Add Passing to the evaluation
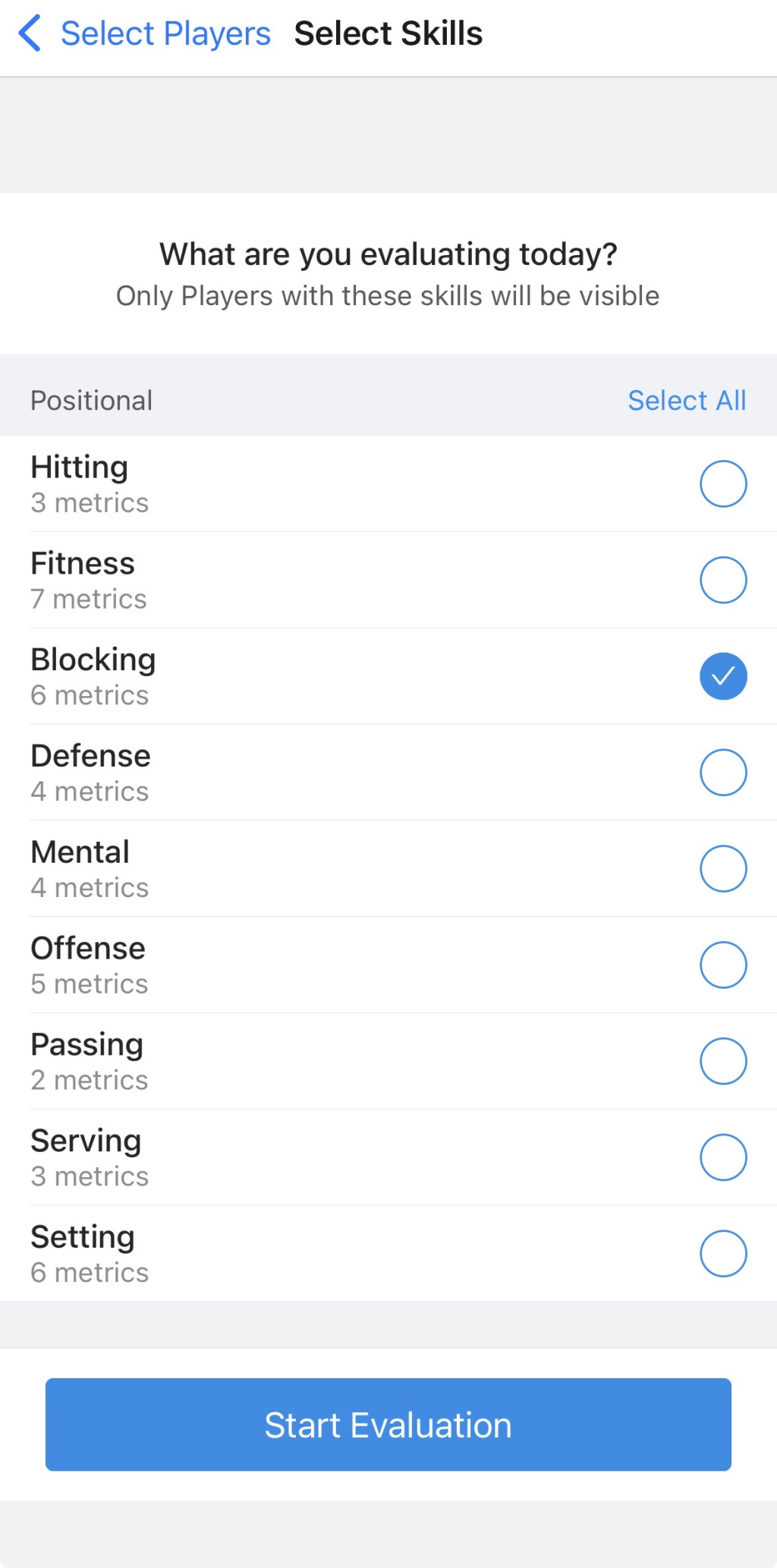The height and width of the screenshot is (1568, 777). (x=722, y=1061)
